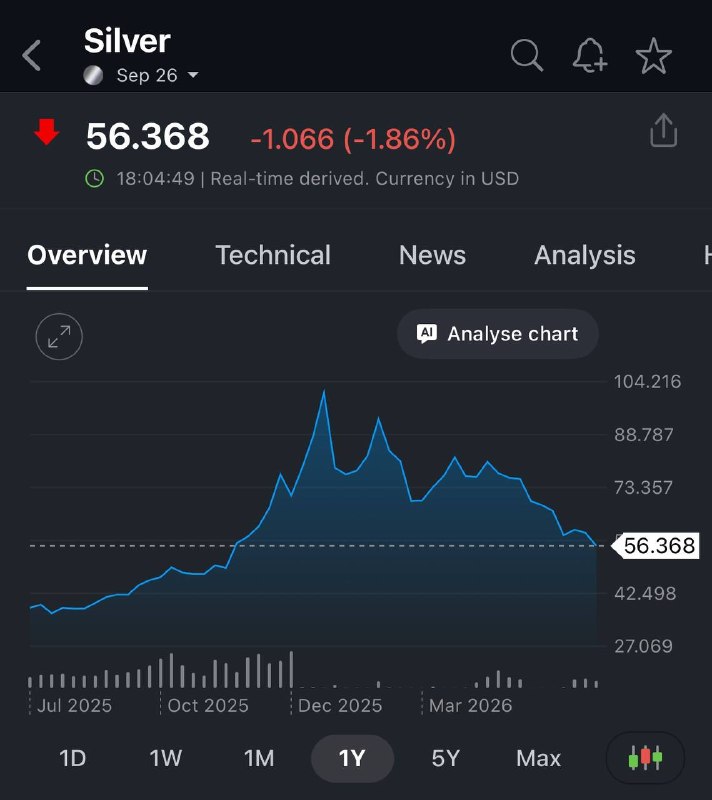Expand the chart to fullscreen
The width and height of the screenshot is (712, 800).
[x=59, y=337]
